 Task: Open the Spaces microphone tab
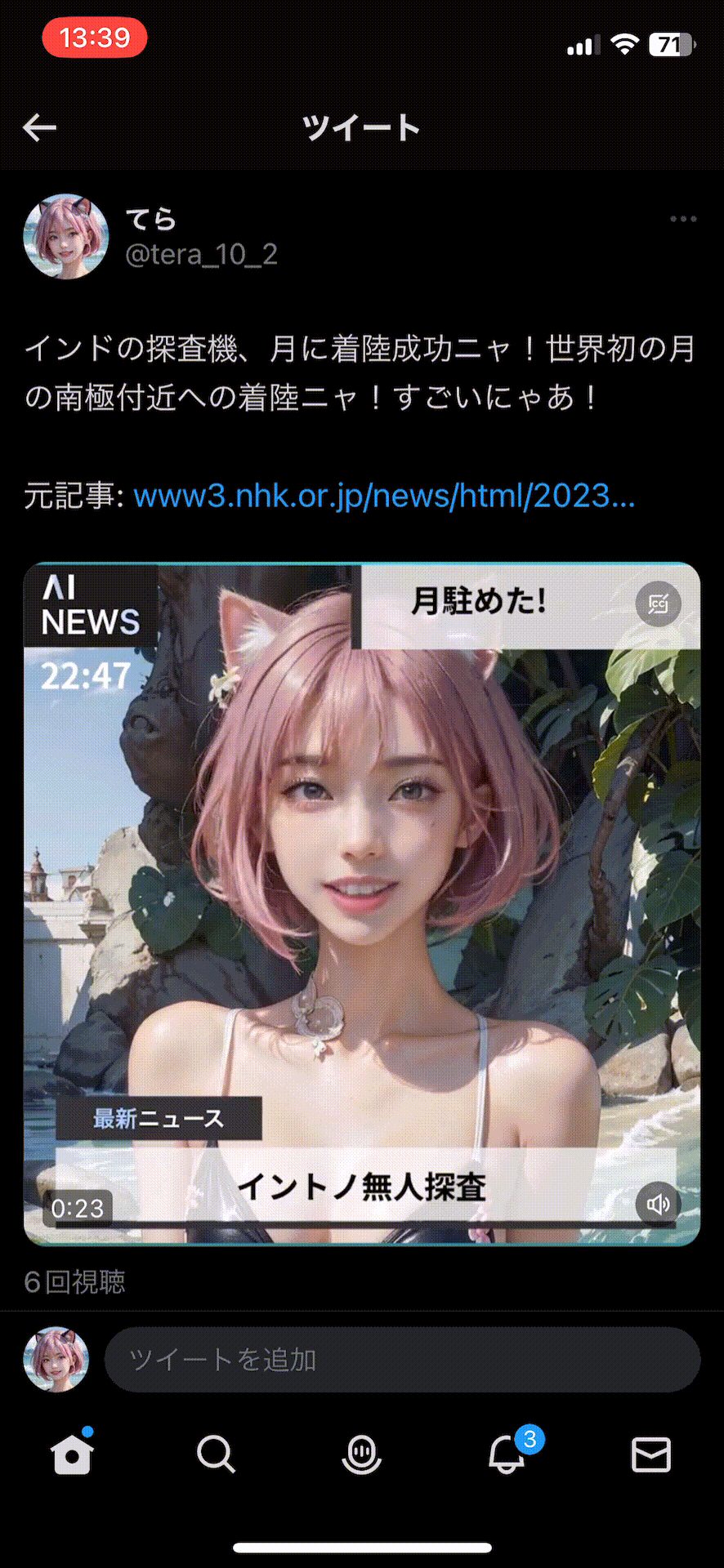(x=361, y=1454)
